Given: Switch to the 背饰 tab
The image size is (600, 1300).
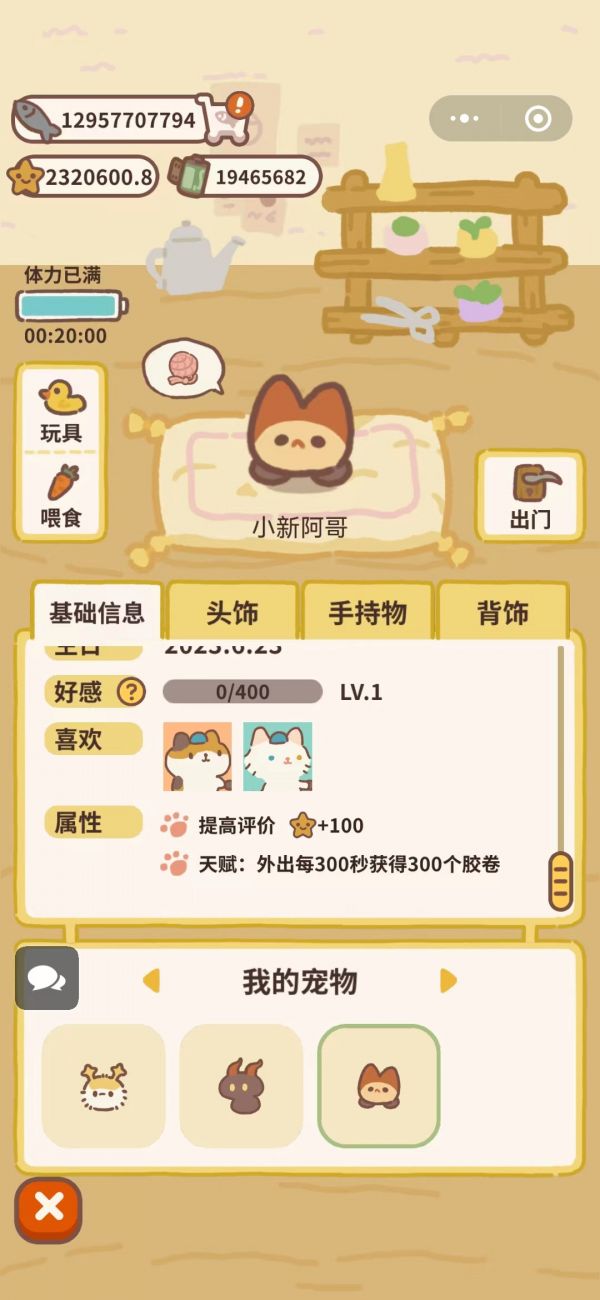Looking at the screenshot, I should [x=502, y=612].
